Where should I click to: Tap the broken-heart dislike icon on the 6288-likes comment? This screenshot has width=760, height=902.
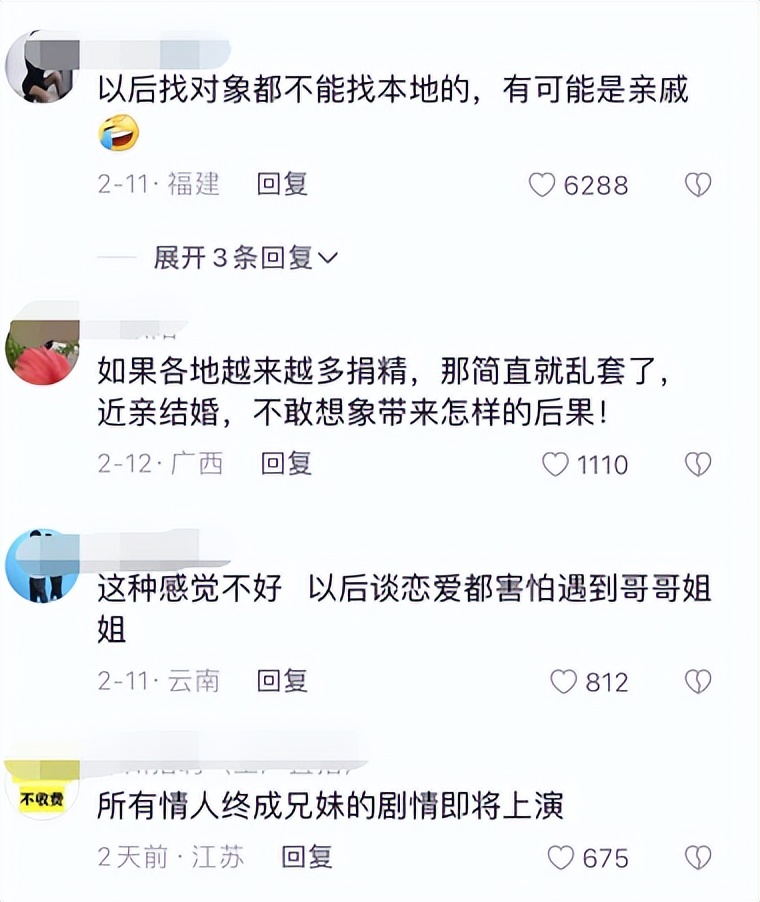(697, 182)
